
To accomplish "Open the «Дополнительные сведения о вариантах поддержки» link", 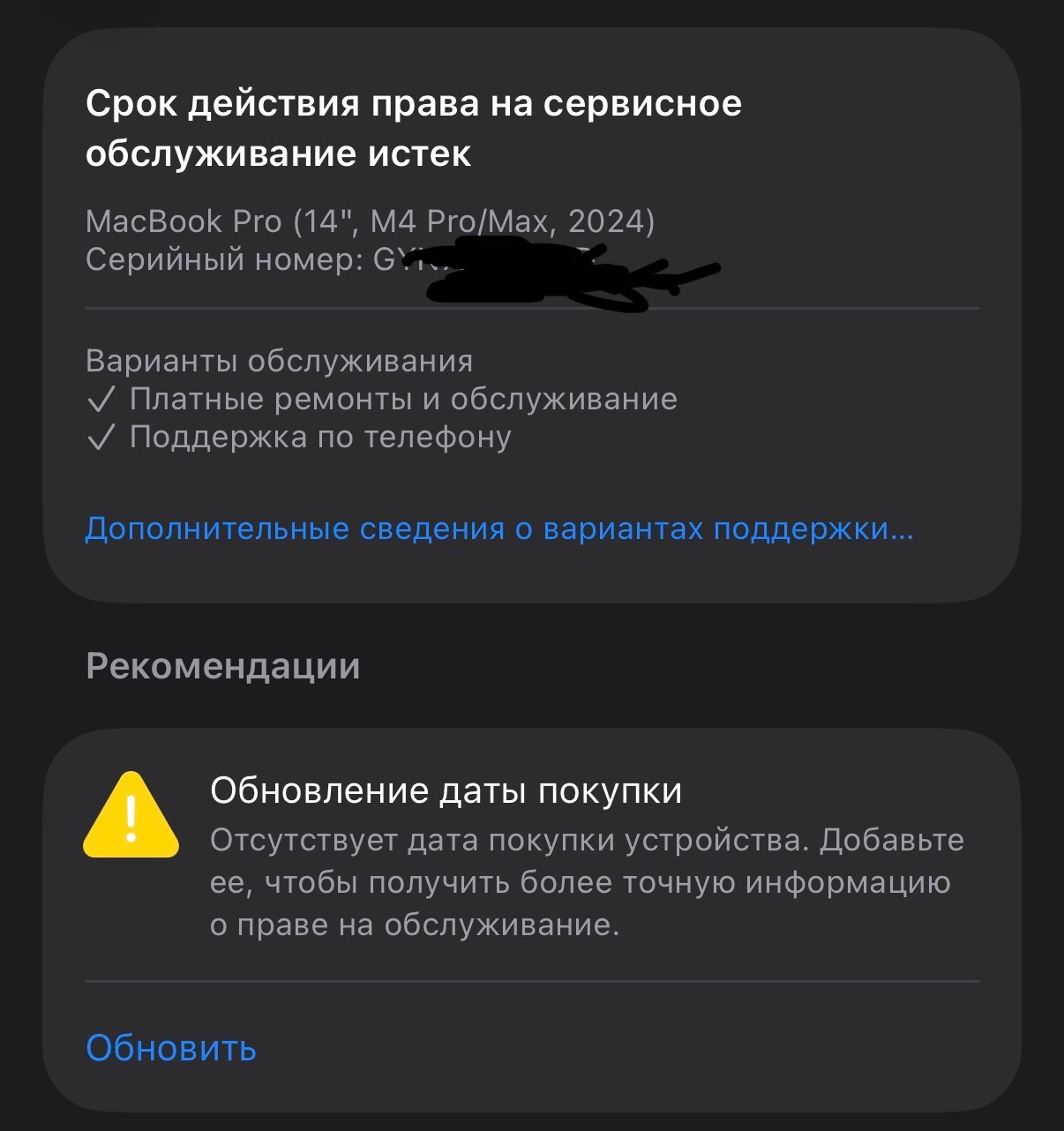I will 499,528.
